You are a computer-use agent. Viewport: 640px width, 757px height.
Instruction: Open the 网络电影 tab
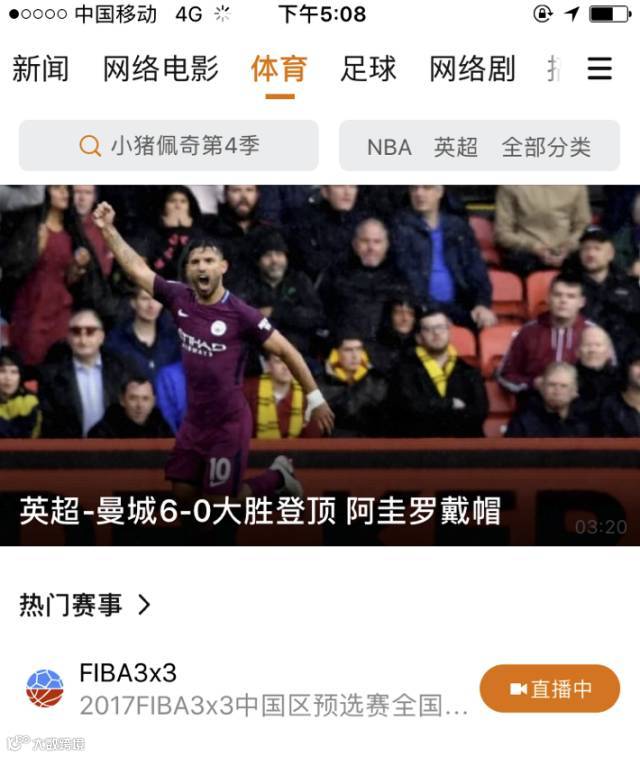coord(160,69)
